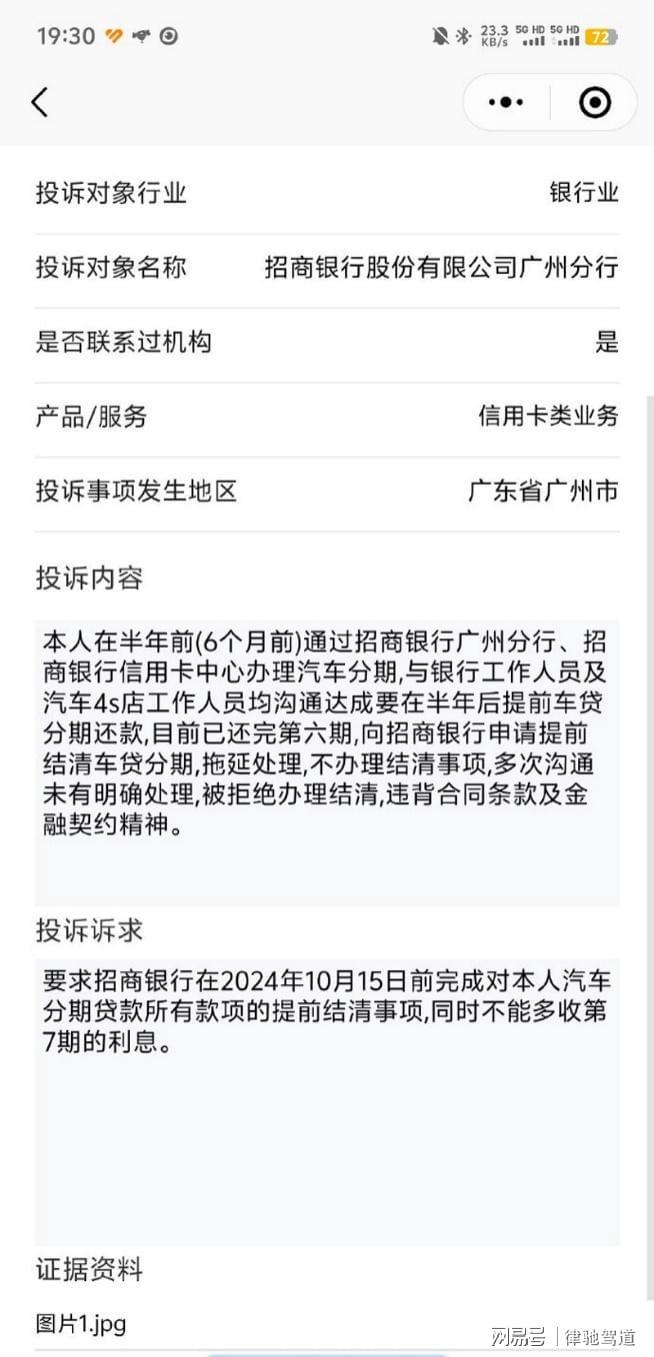Close the mini program with the circle button
The width and height of the screenshot is (654, 1357).
click(595, 102)
